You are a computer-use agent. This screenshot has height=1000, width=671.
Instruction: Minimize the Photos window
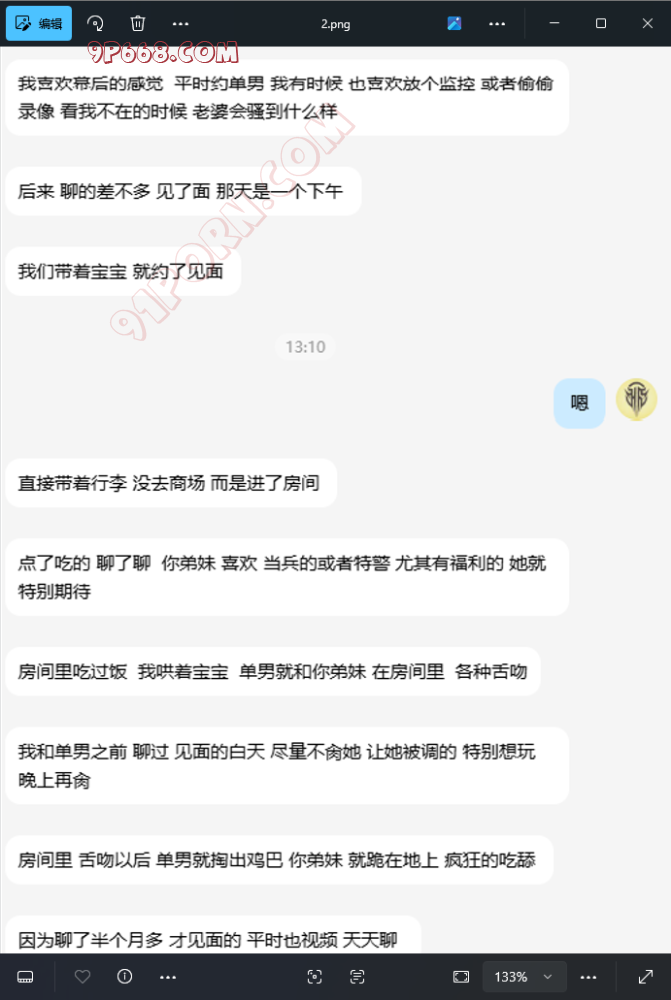pos(555,23)
